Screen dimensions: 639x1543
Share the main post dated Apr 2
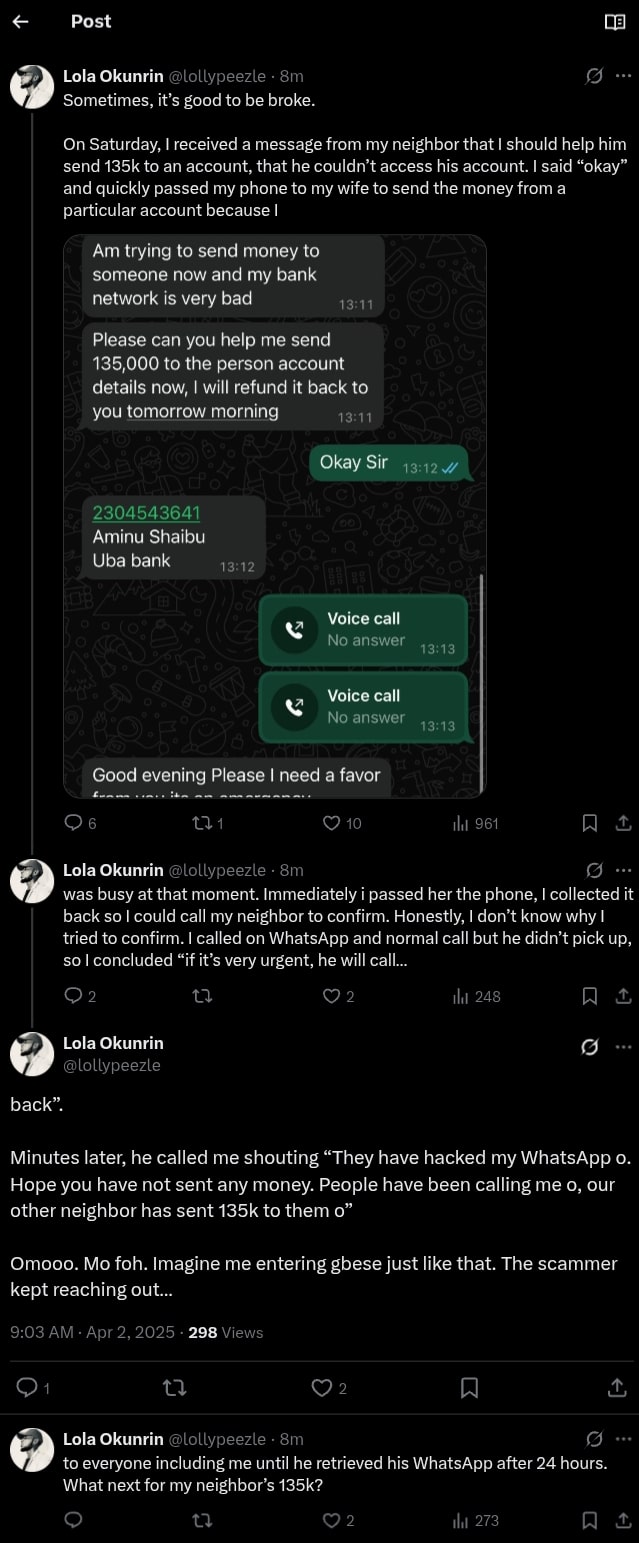(616, 1387)
